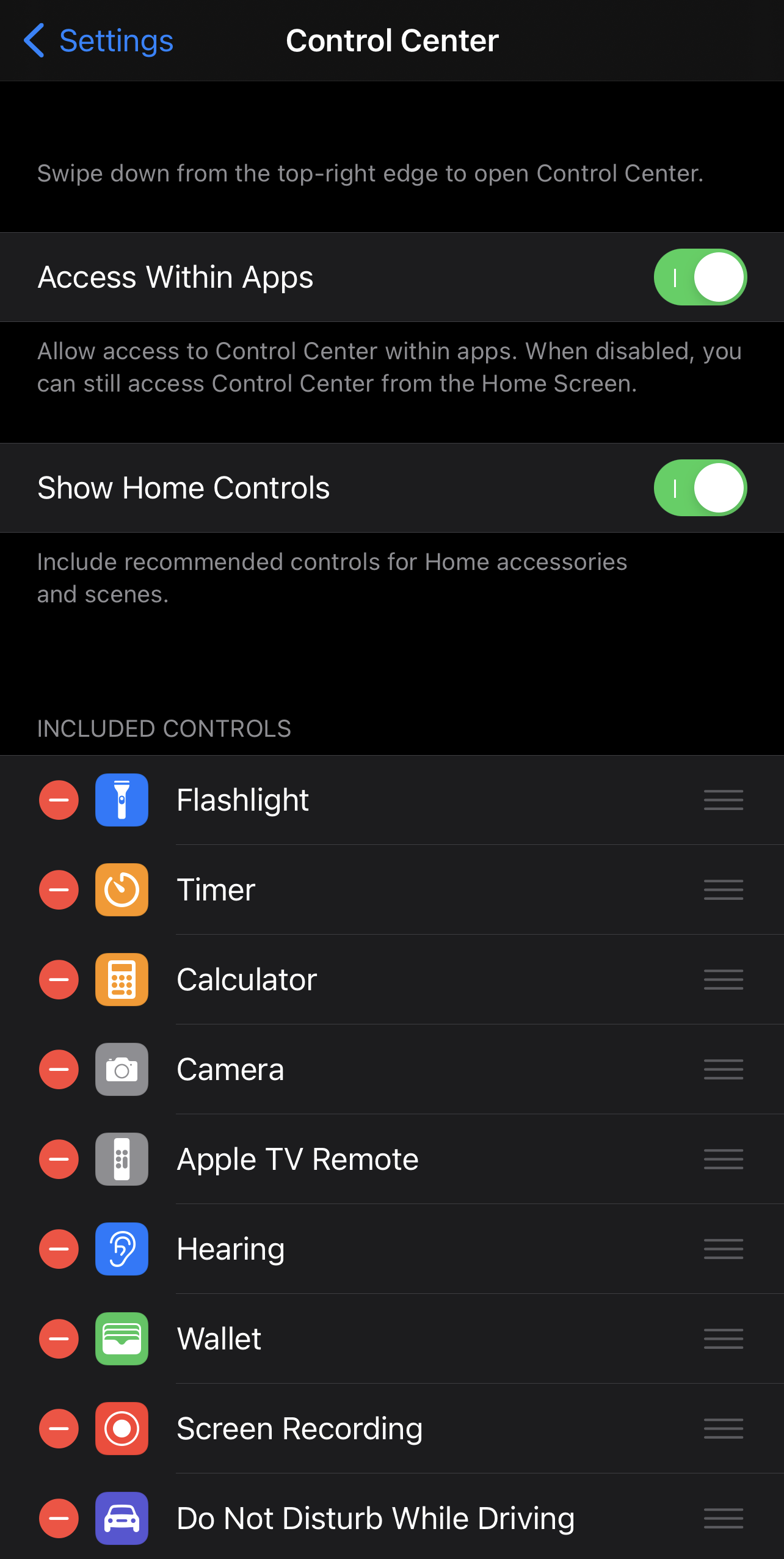Remove Wallet from included controls
The image size is (784, 1559).
[59, 1339]
